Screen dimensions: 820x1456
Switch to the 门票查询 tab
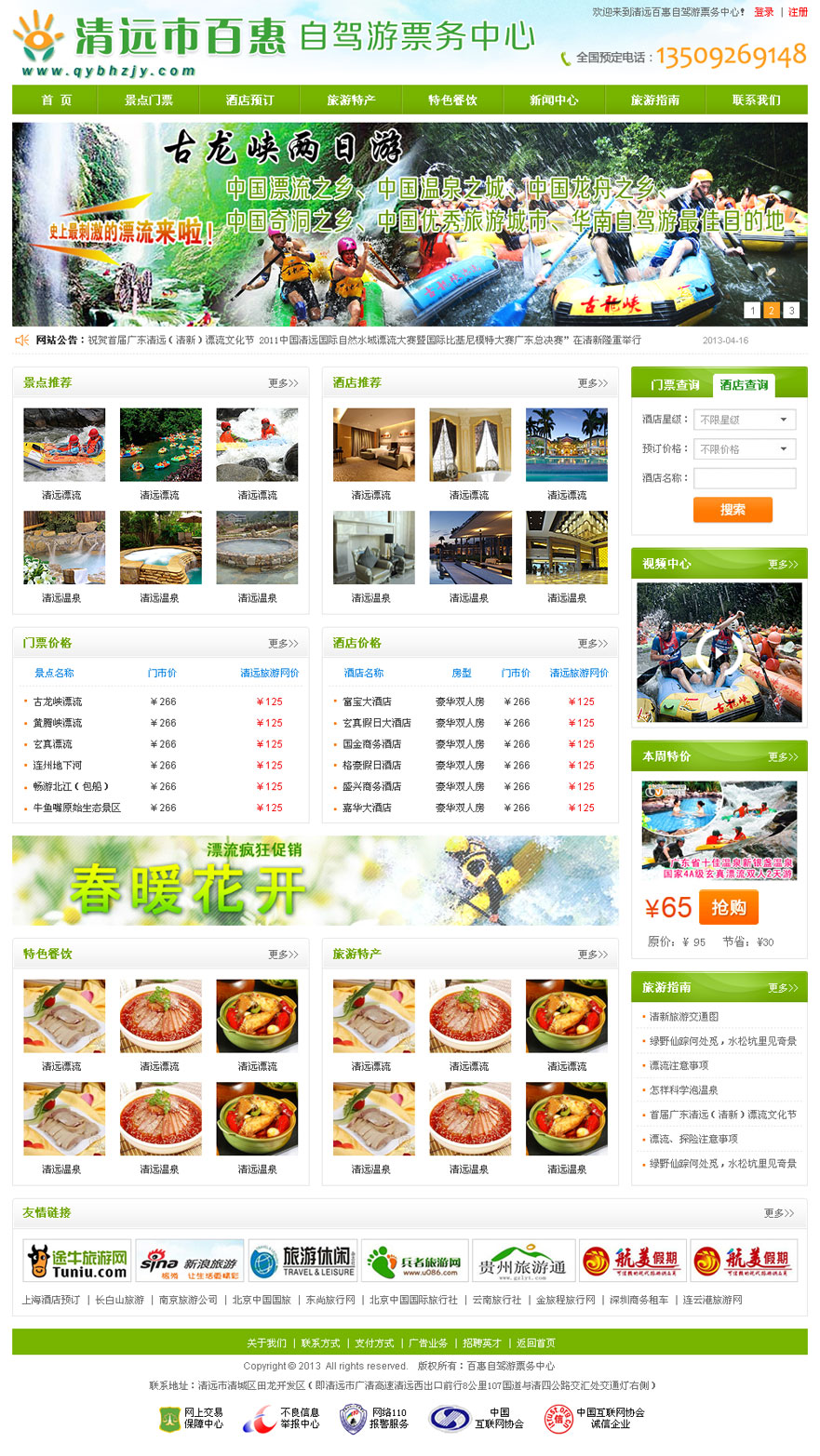click(x=675, y=385)
